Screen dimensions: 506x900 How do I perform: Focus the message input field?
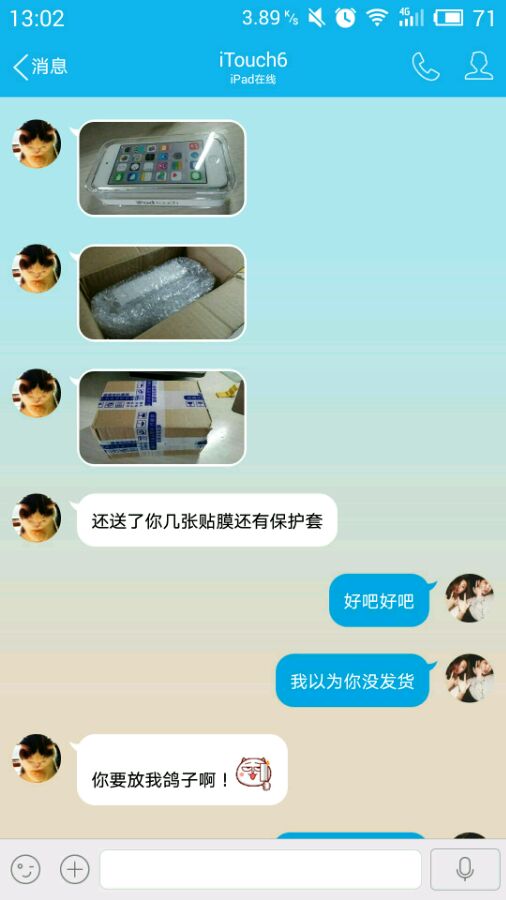pyautogui.click(x=260, y=870)
